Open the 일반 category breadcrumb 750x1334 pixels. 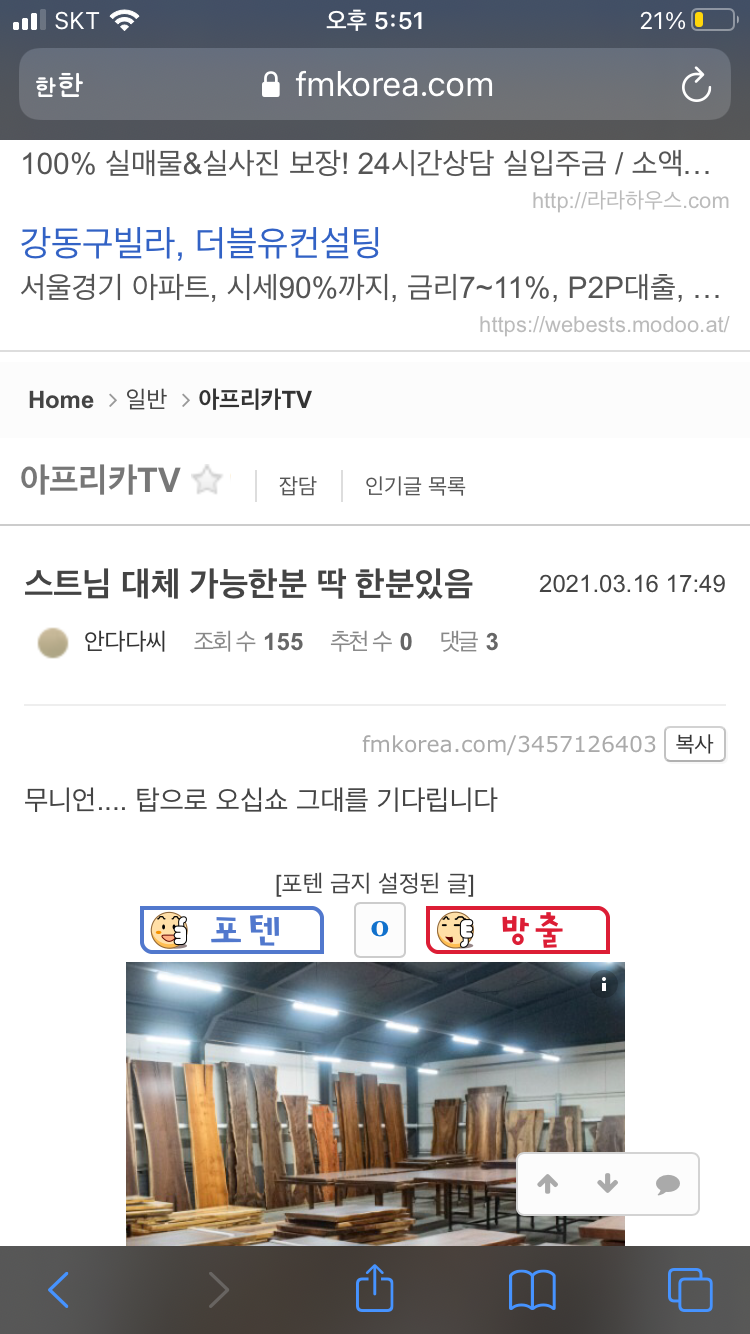point(146,400)
